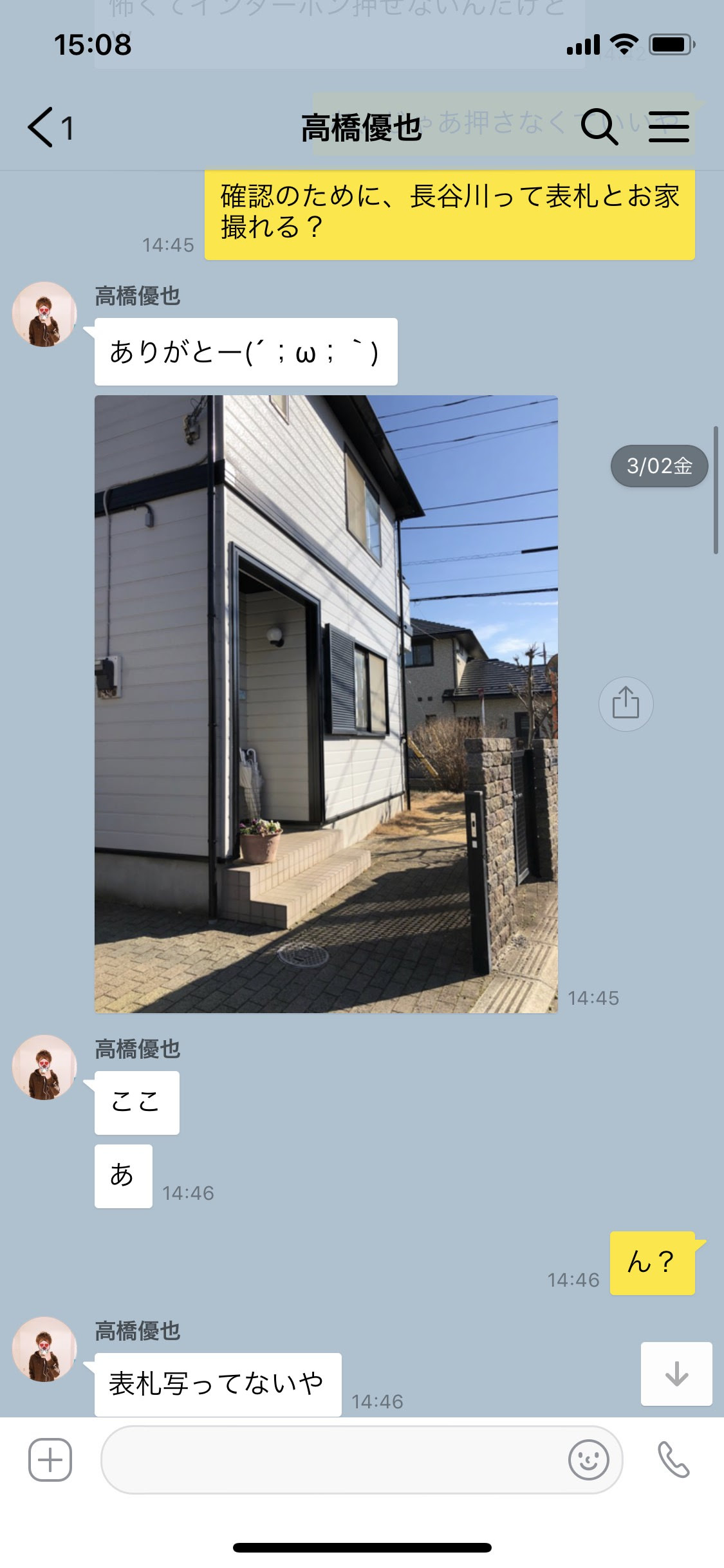Open the chat menu
Image resolution: width=724 pixels, height=1568 pixels.
(669, 127)
